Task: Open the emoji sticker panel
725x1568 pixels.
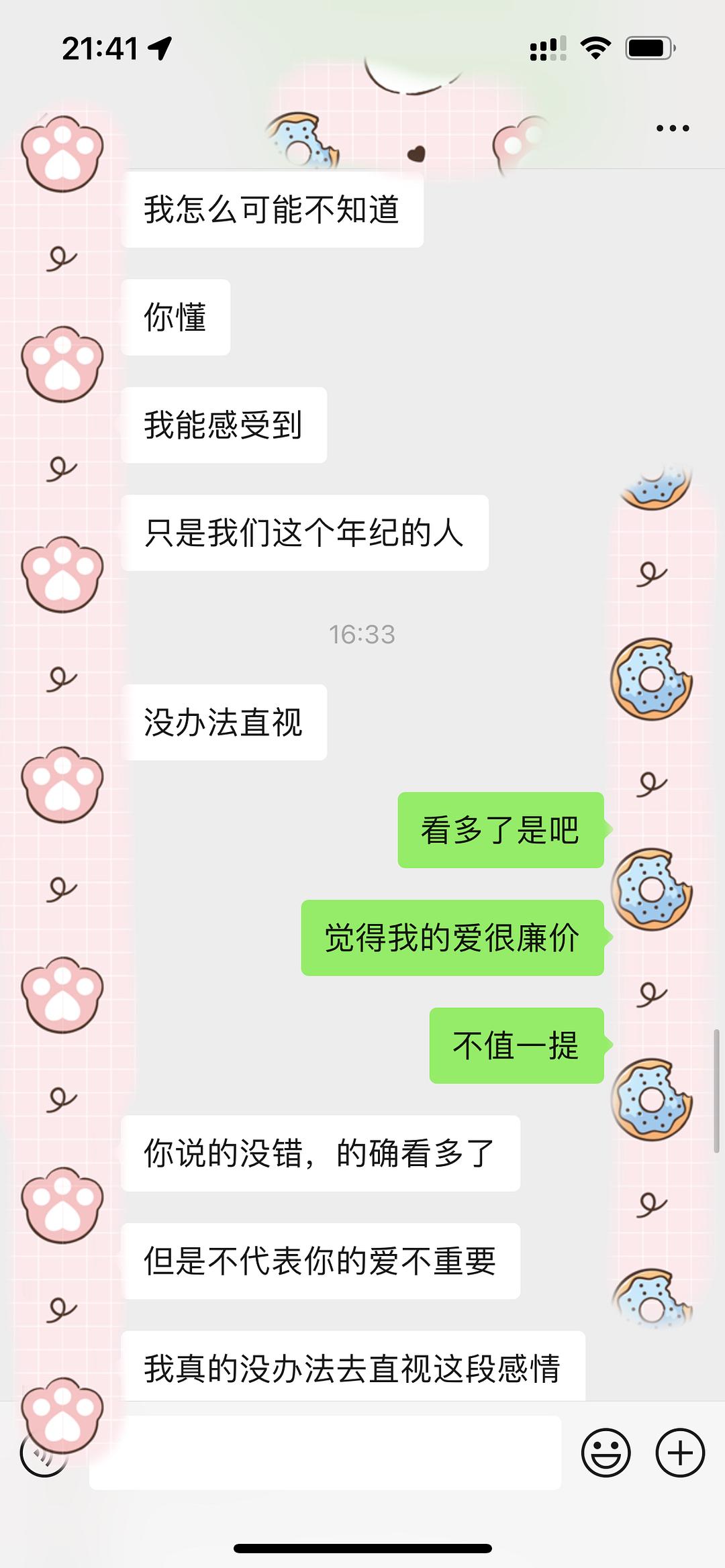Action: (606, 1453)
